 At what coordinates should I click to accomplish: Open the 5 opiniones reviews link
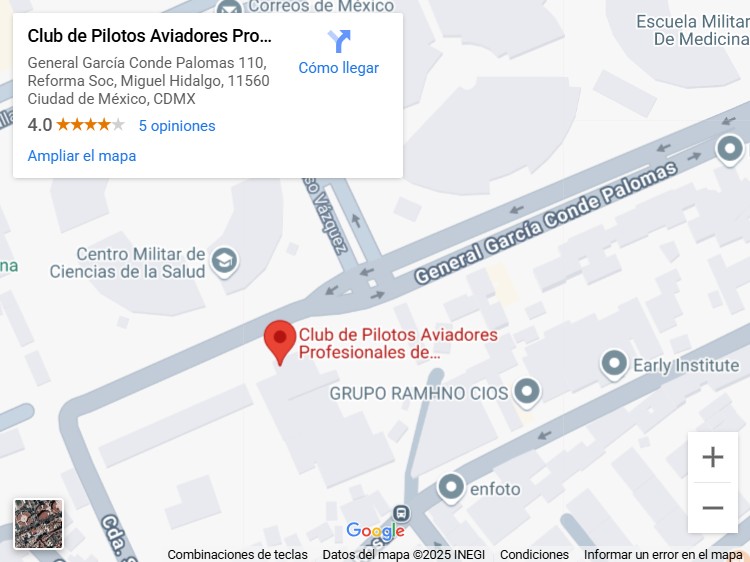point(177,126)
